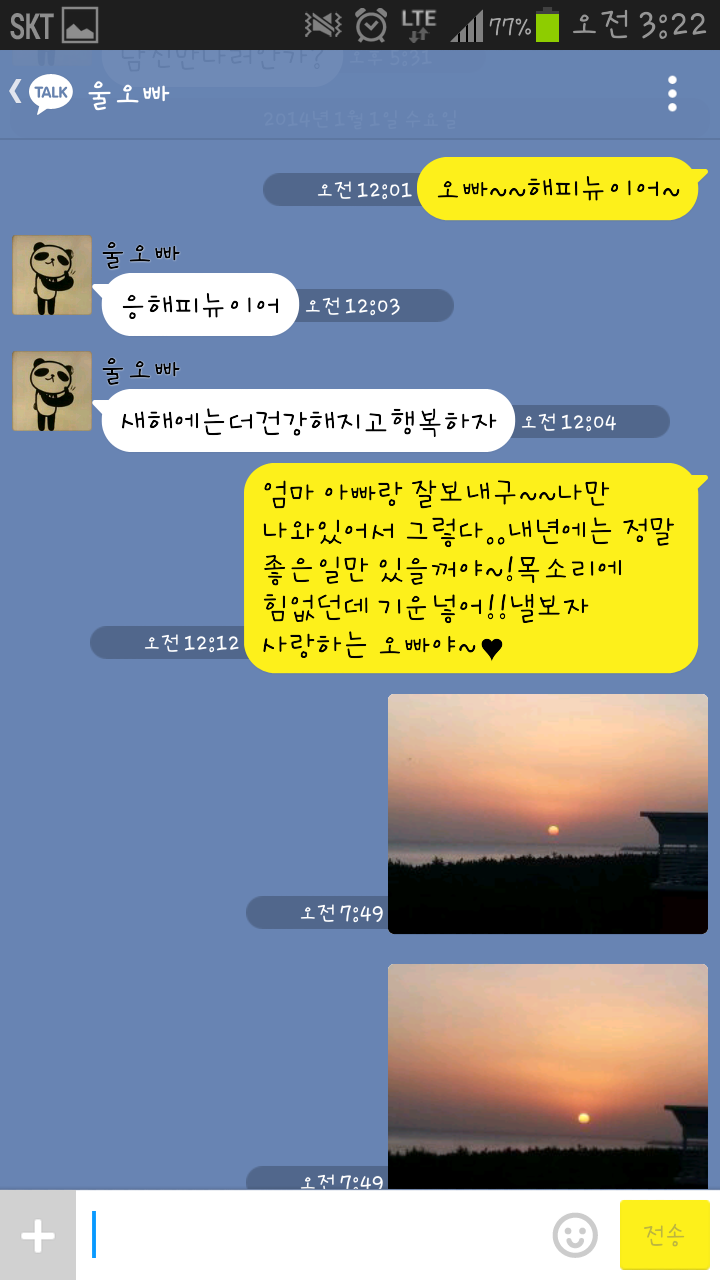Tap 울오빠's panda profile picture
The height and width of the screenshot is (1280, 720).
51,275
